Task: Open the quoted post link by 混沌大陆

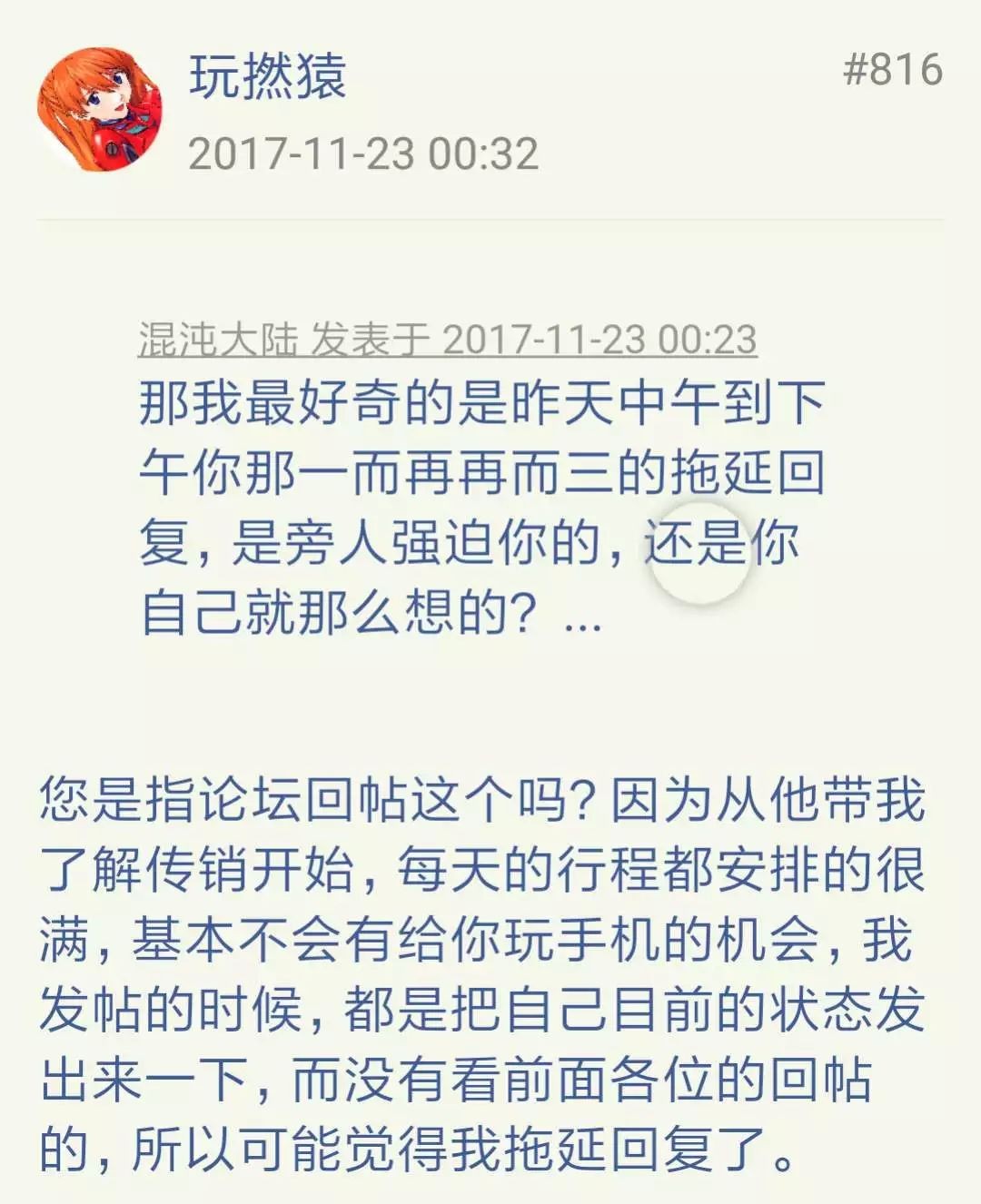Action: coord(447,340)
